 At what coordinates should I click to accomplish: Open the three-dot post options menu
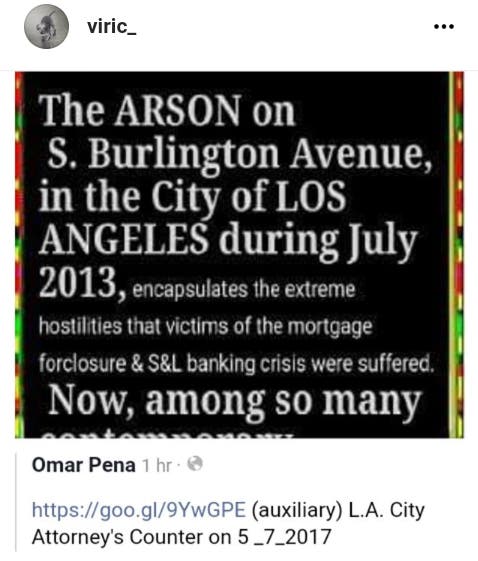444,26
